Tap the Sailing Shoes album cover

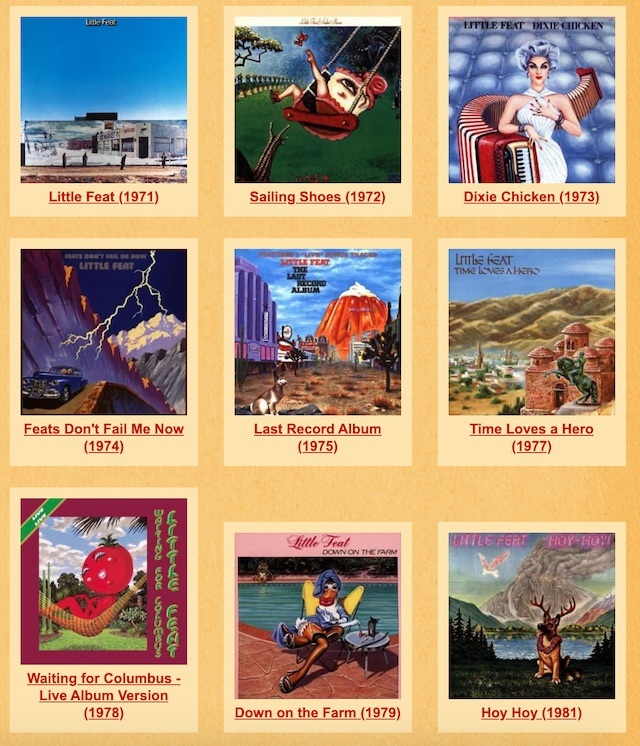pos(317,99)
